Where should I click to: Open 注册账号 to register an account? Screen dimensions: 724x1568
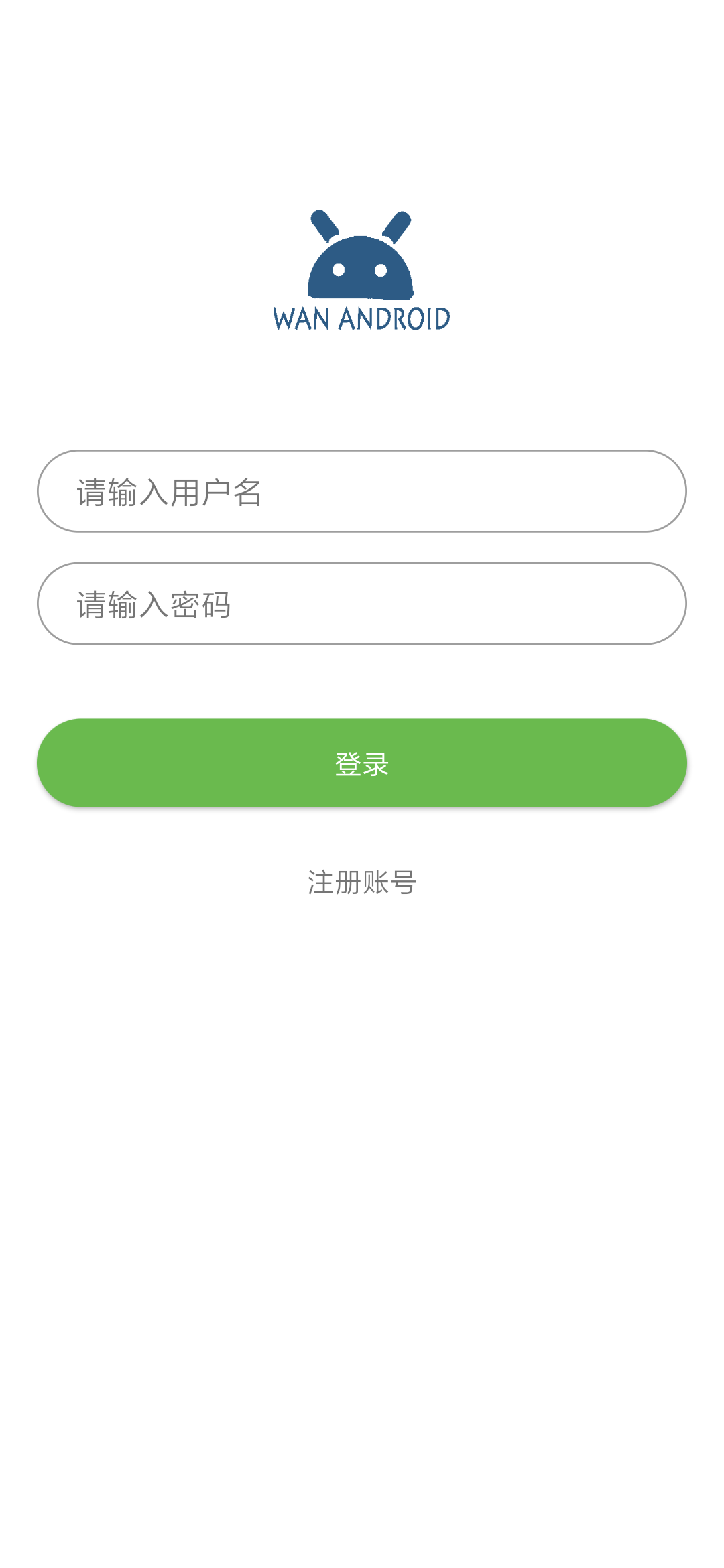tap(362, 882)
